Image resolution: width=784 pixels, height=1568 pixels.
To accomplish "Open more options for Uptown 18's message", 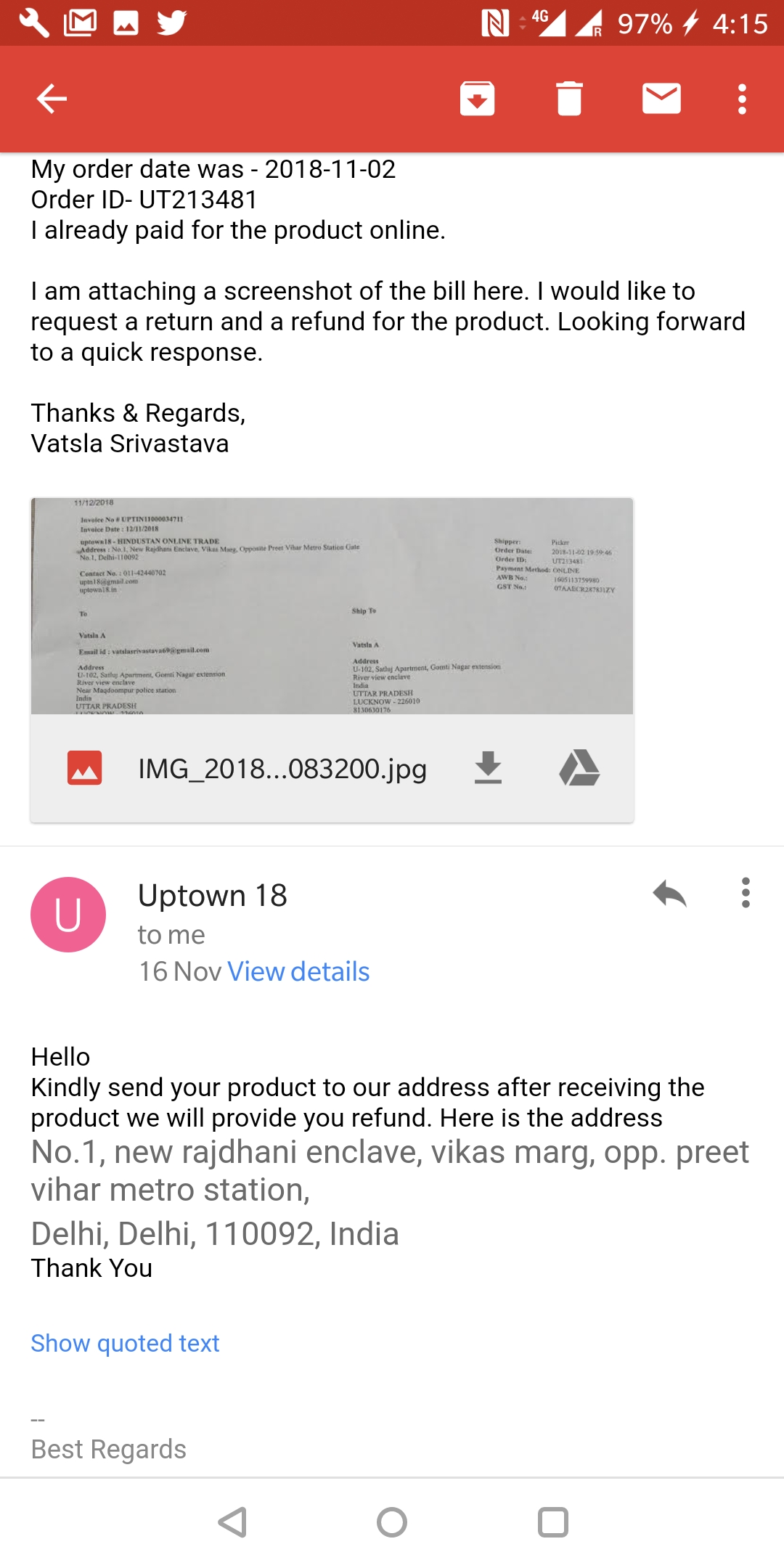I will 745,892.
